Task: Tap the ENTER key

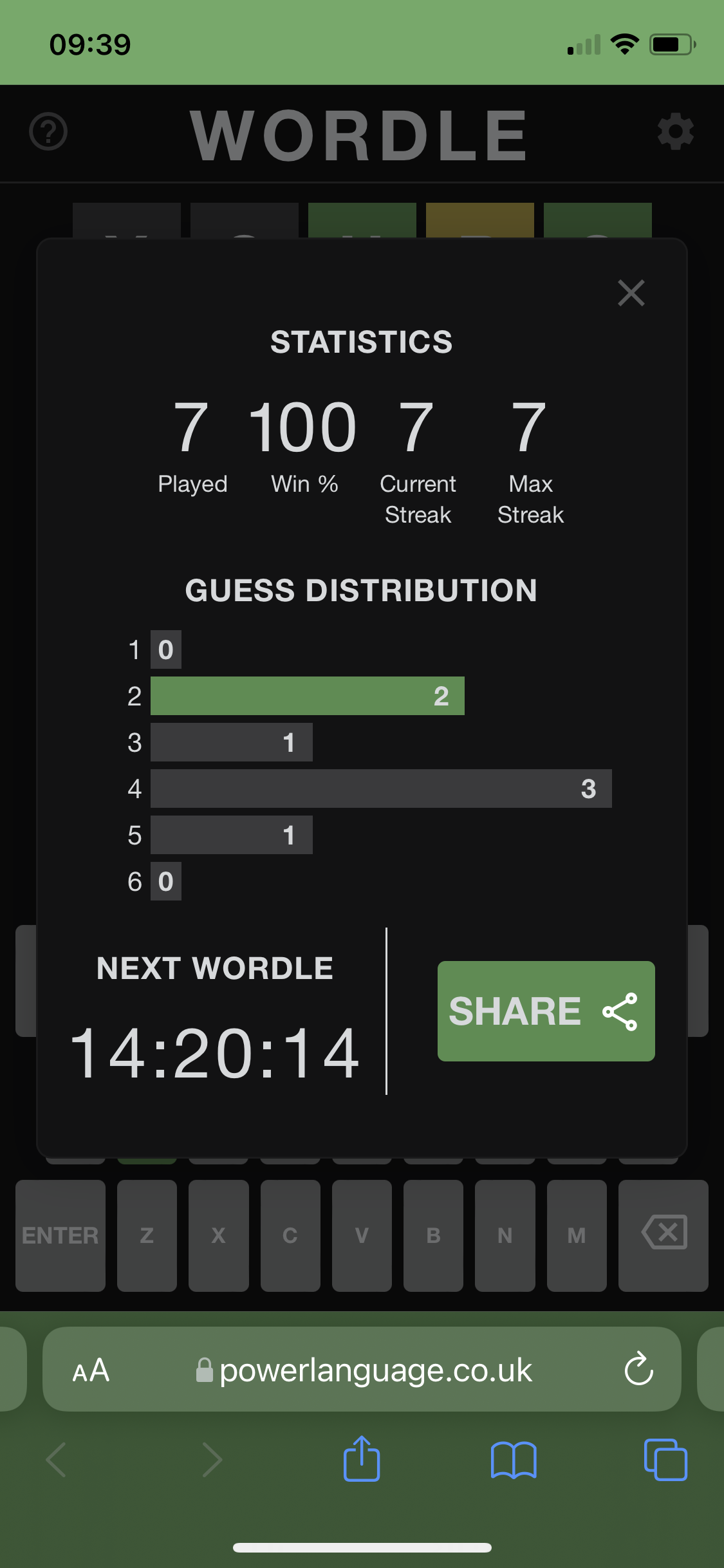Action: (x=60, y=1235)
